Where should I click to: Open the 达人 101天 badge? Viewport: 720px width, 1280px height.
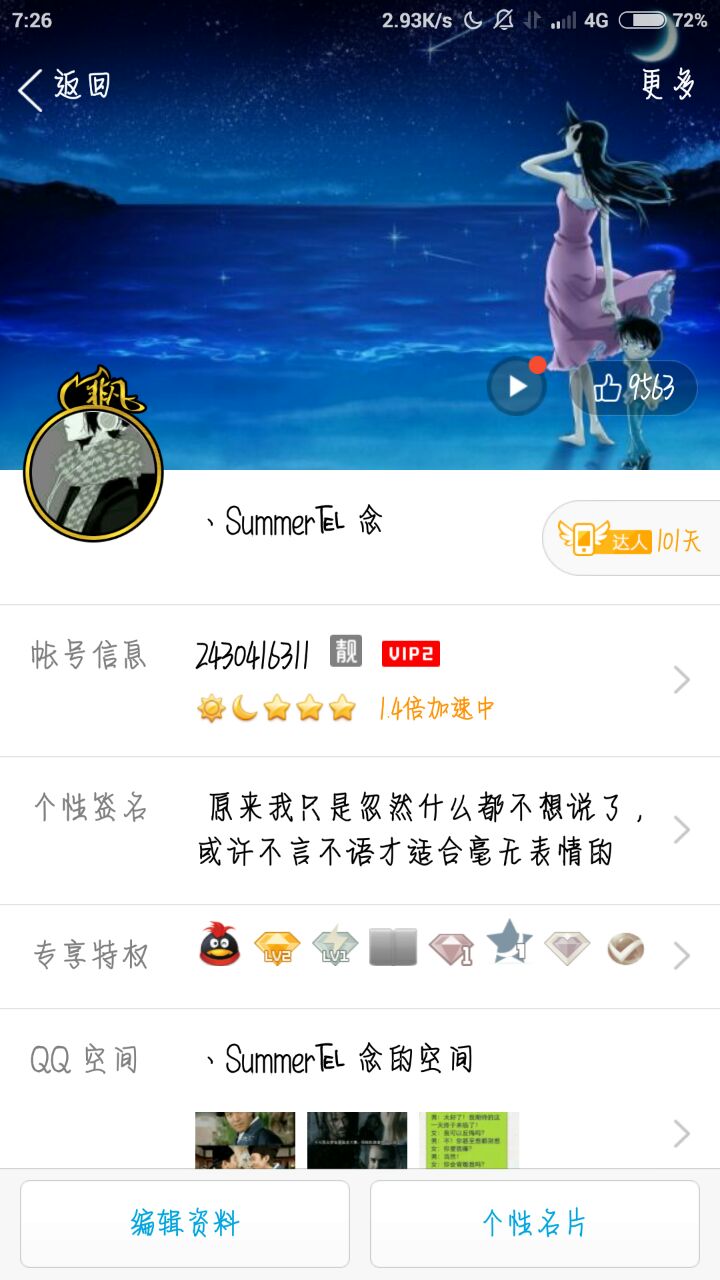631,540
